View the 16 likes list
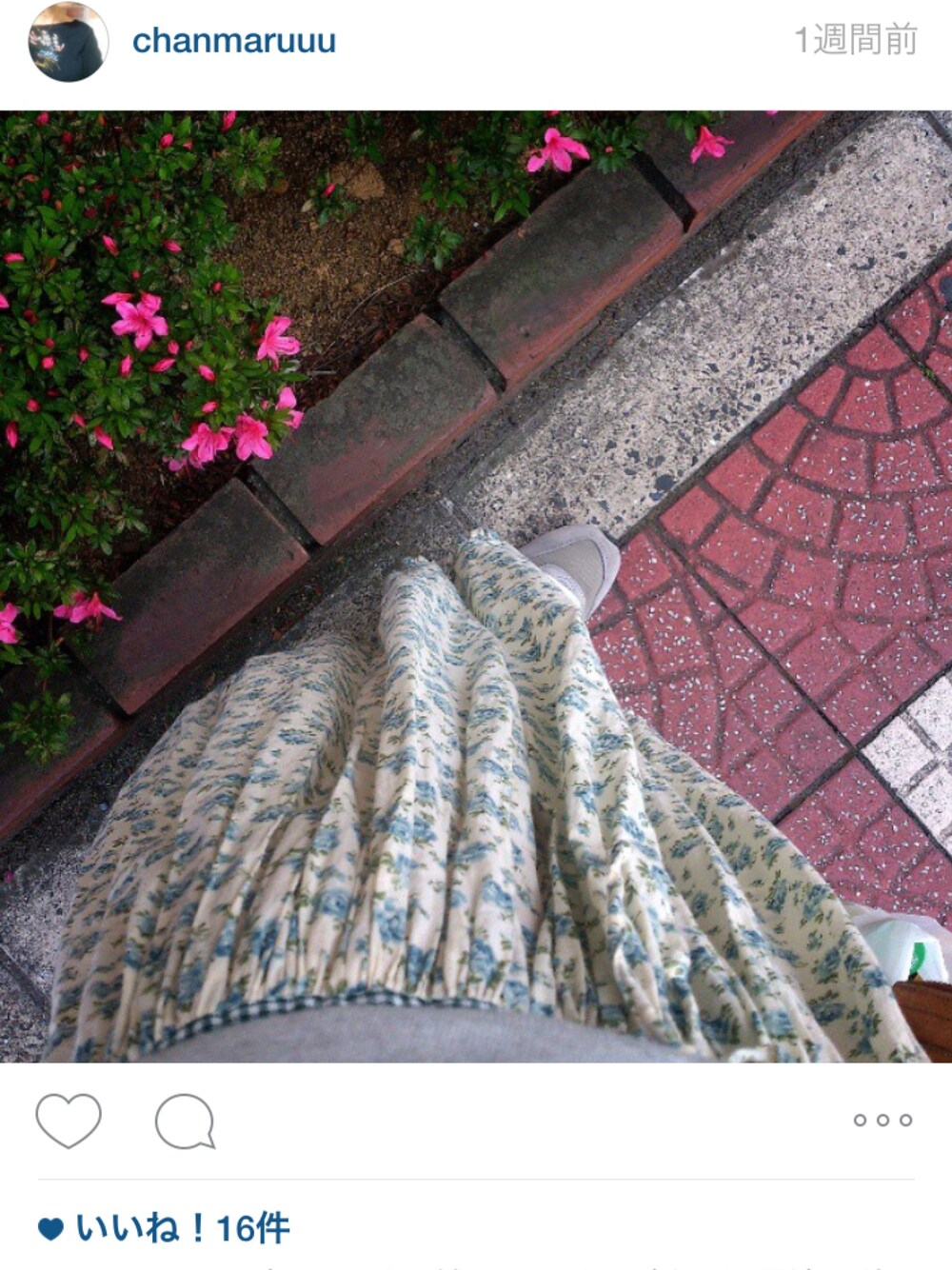This screenshot has height=1270, width=952. pos(181,1228)
